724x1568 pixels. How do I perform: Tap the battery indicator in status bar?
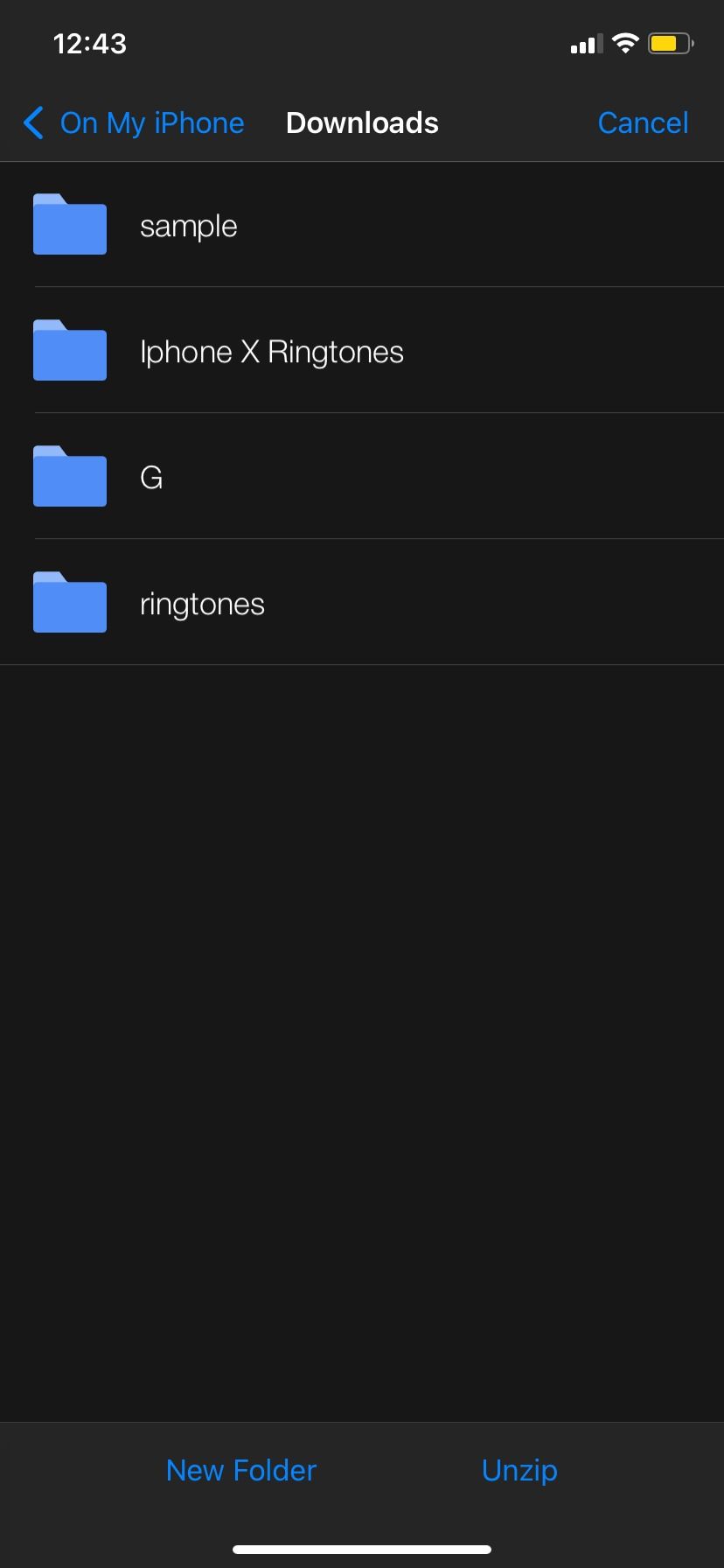click(669, 43)
